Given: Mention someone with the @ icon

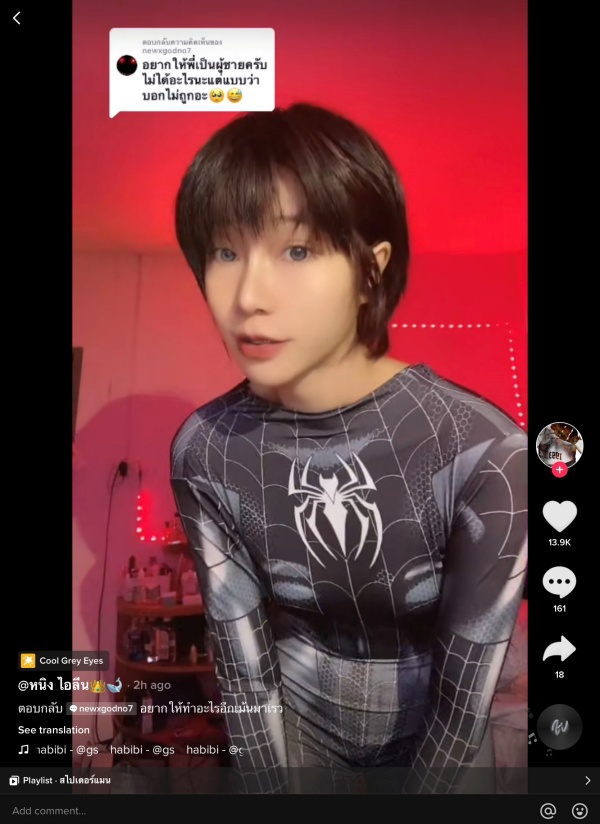Looking at the screenshot, I should (547, 810).
